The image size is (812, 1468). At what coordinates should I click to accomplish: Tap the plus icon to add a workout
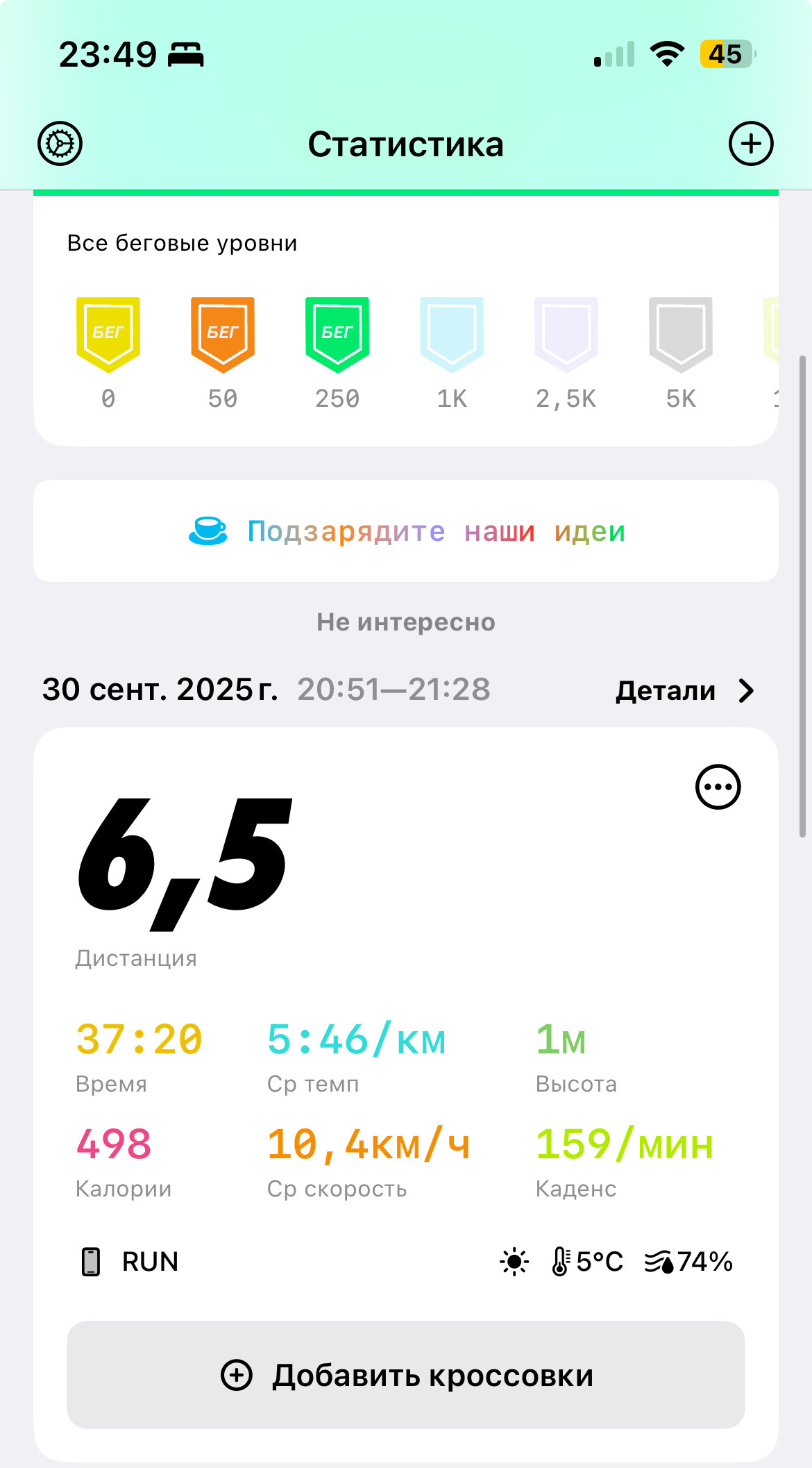[751, 144]
